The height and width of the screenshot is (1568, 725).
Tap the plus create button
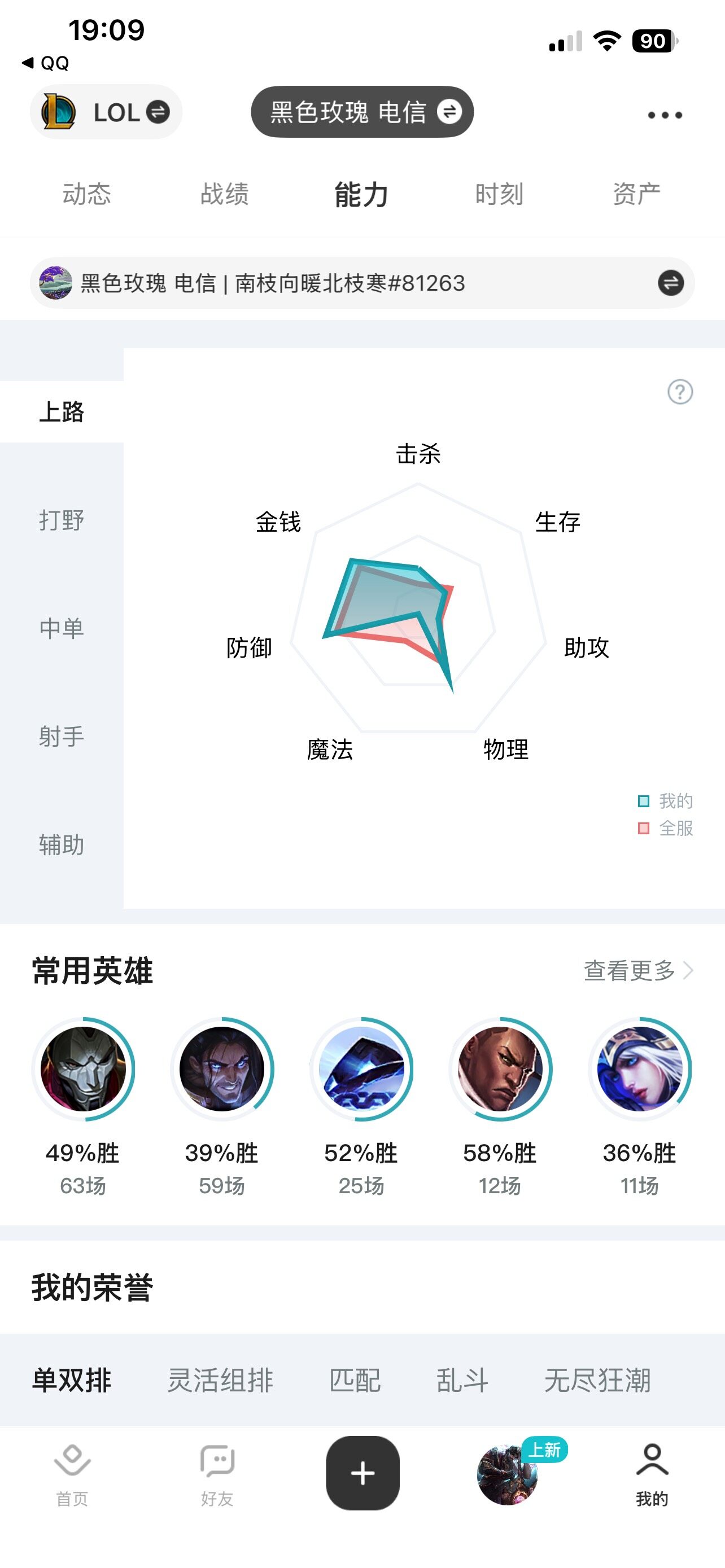point(363,1473)
